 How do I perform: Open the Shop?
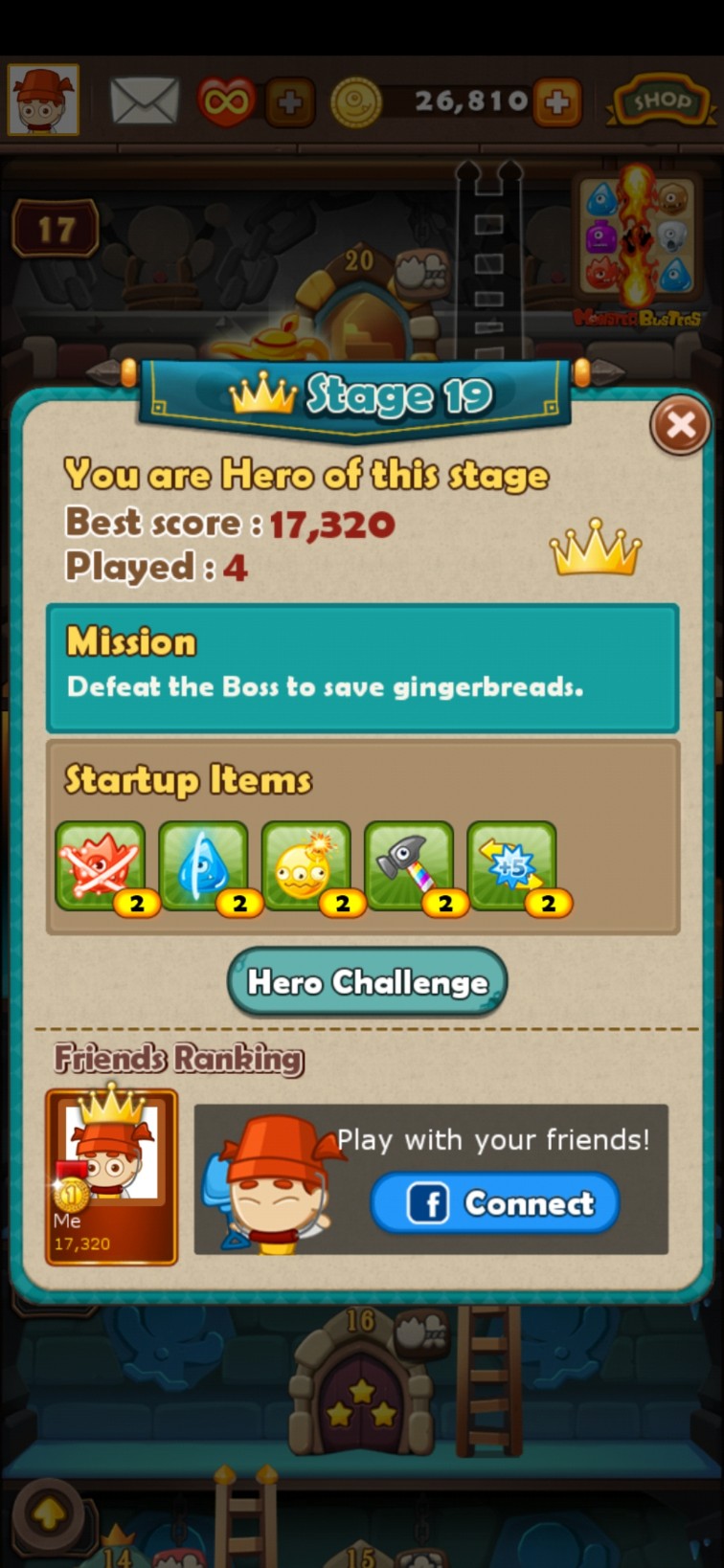point(660,101)
